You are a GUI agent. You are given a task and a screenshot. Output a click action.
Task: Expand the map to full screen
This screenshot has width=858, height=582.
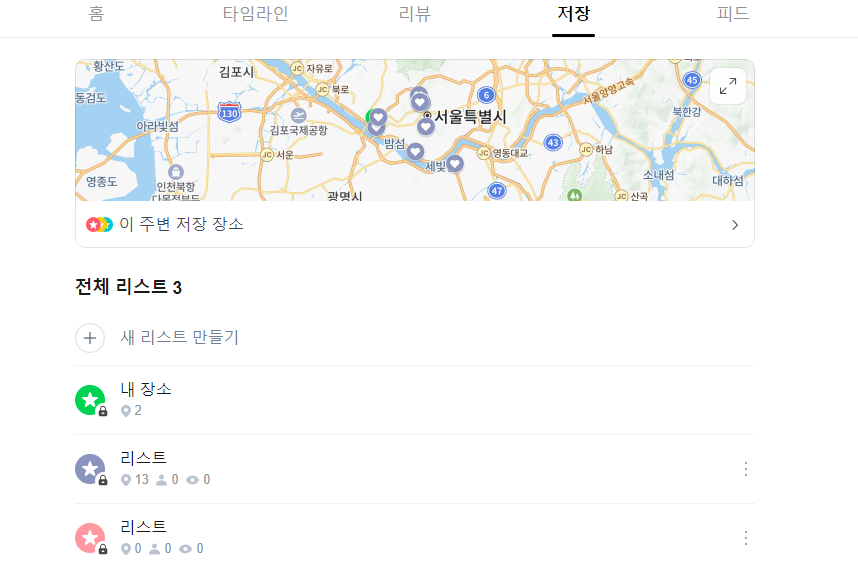pos(728,86)
